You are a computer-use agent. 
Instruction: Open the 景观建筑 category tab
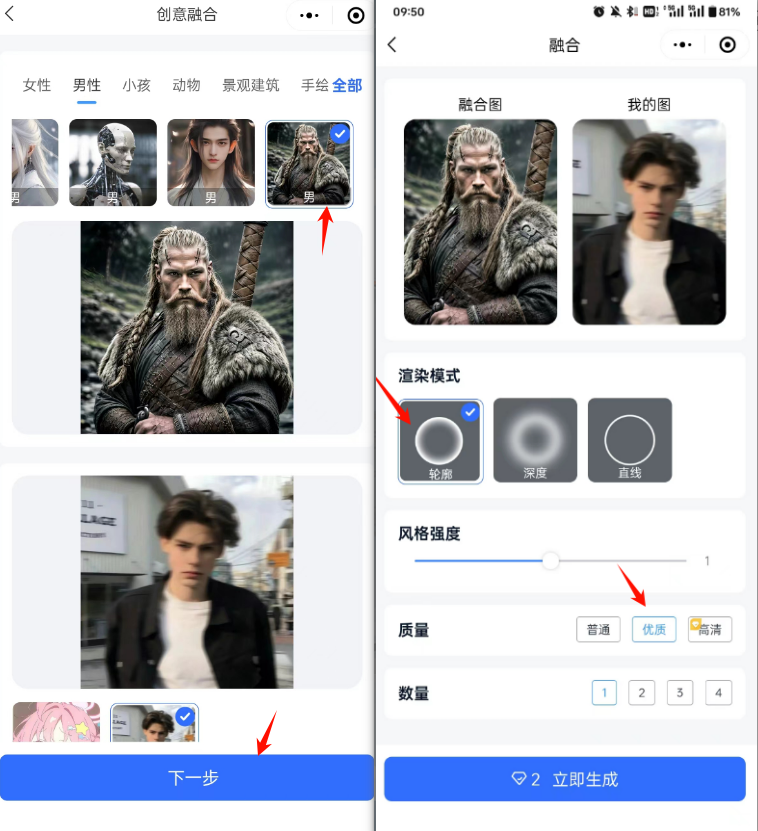click(x=251, y=85)
